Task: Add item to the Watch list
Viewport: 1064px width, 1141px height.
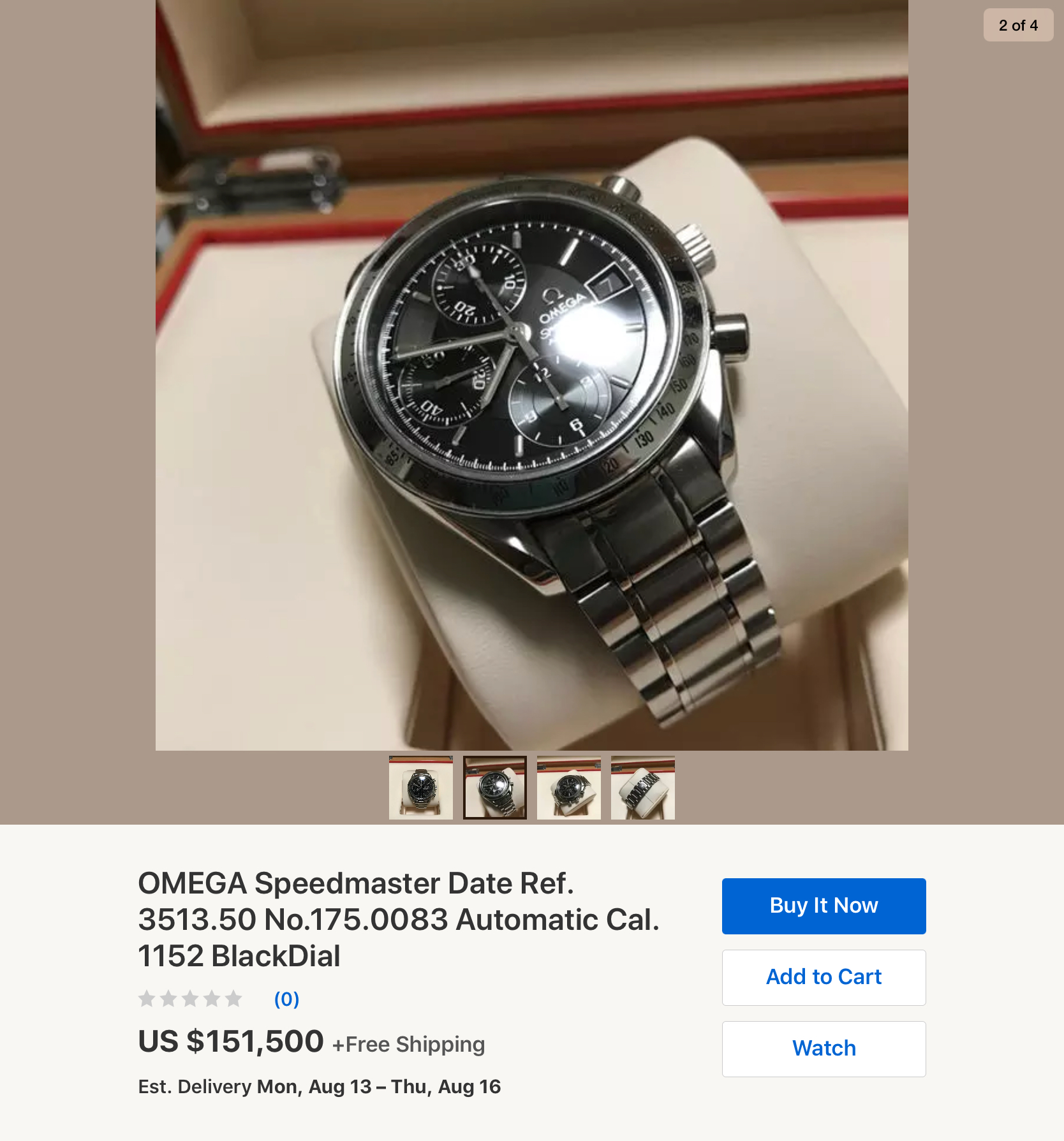Action: [x=824, y=1049]
